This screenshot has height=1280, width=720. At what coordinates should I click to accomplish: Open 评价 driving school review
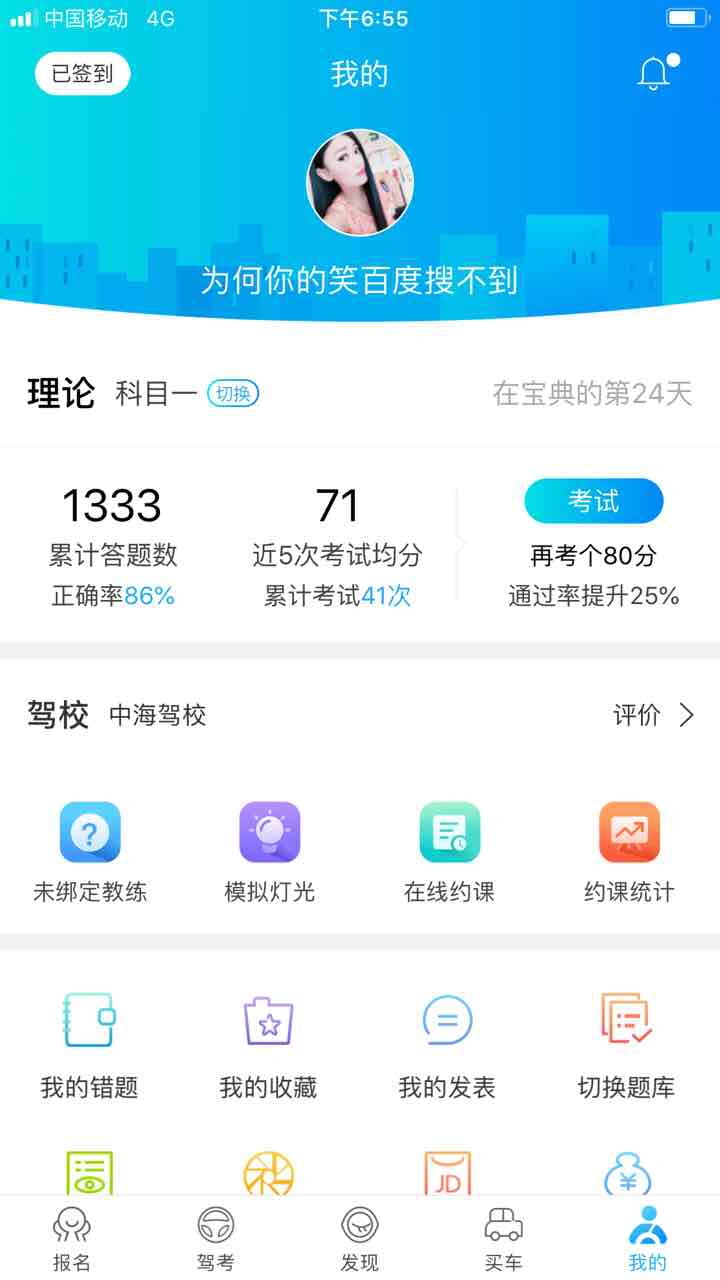click(653, 715)
